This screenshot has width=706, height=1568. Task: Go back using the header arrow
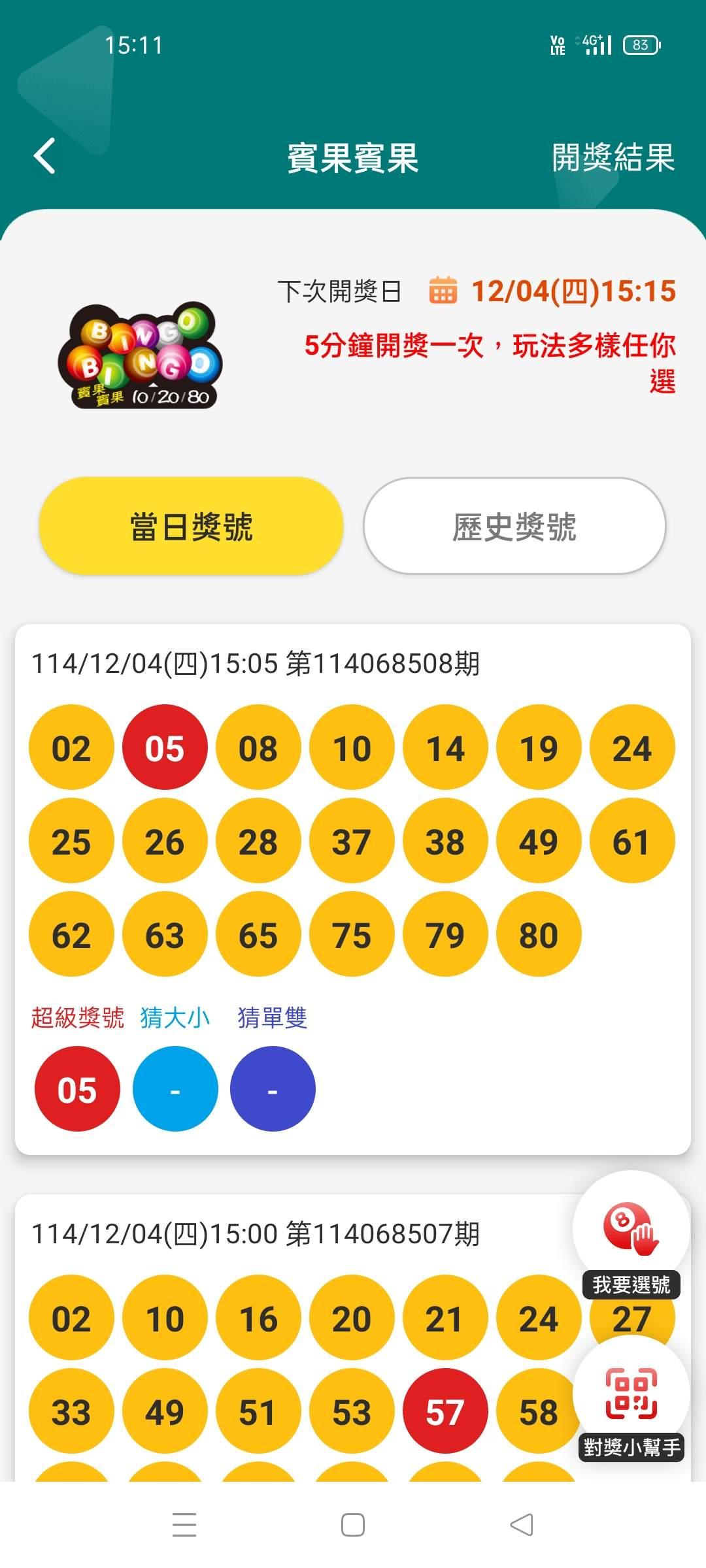tap(44, 157)
